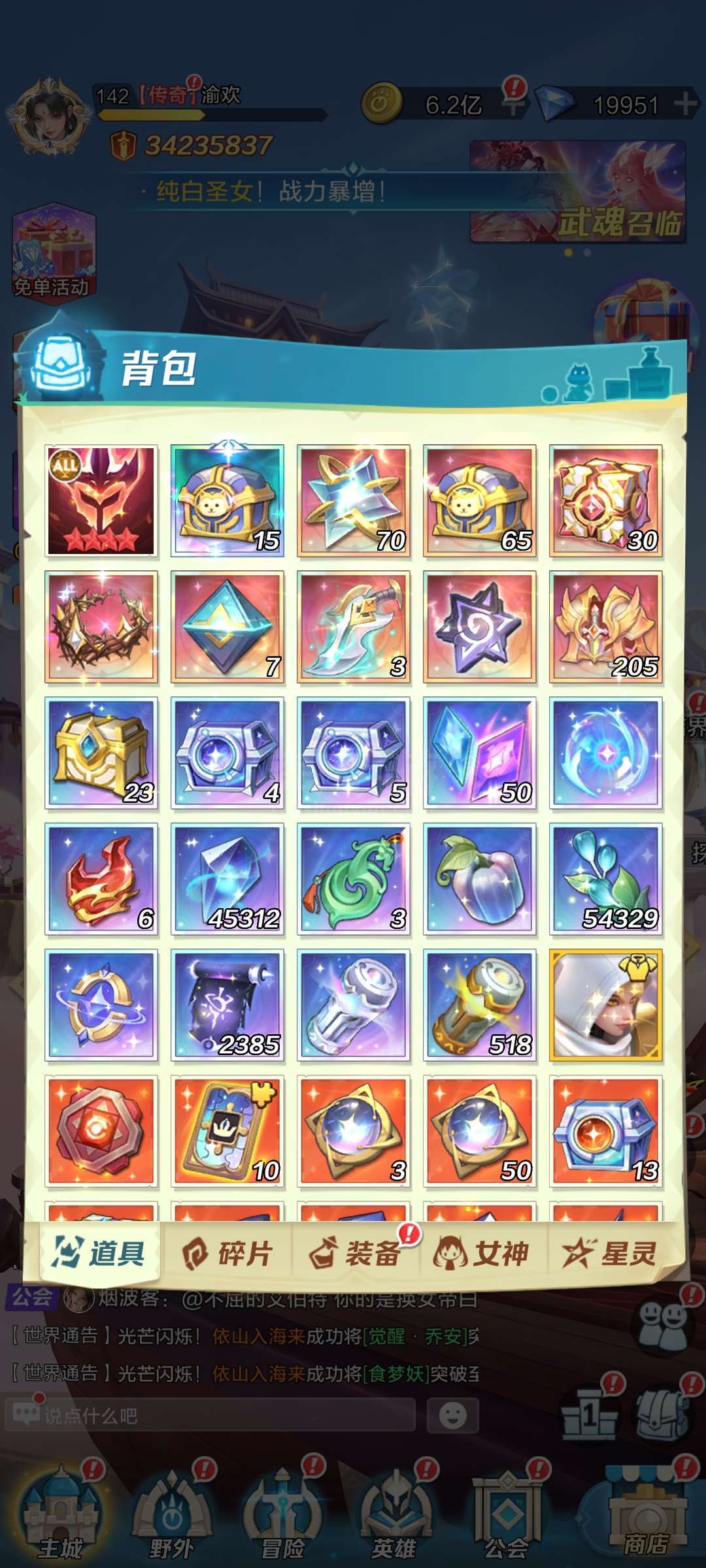Open the 武魂召临 event banner

pos(578,192)
